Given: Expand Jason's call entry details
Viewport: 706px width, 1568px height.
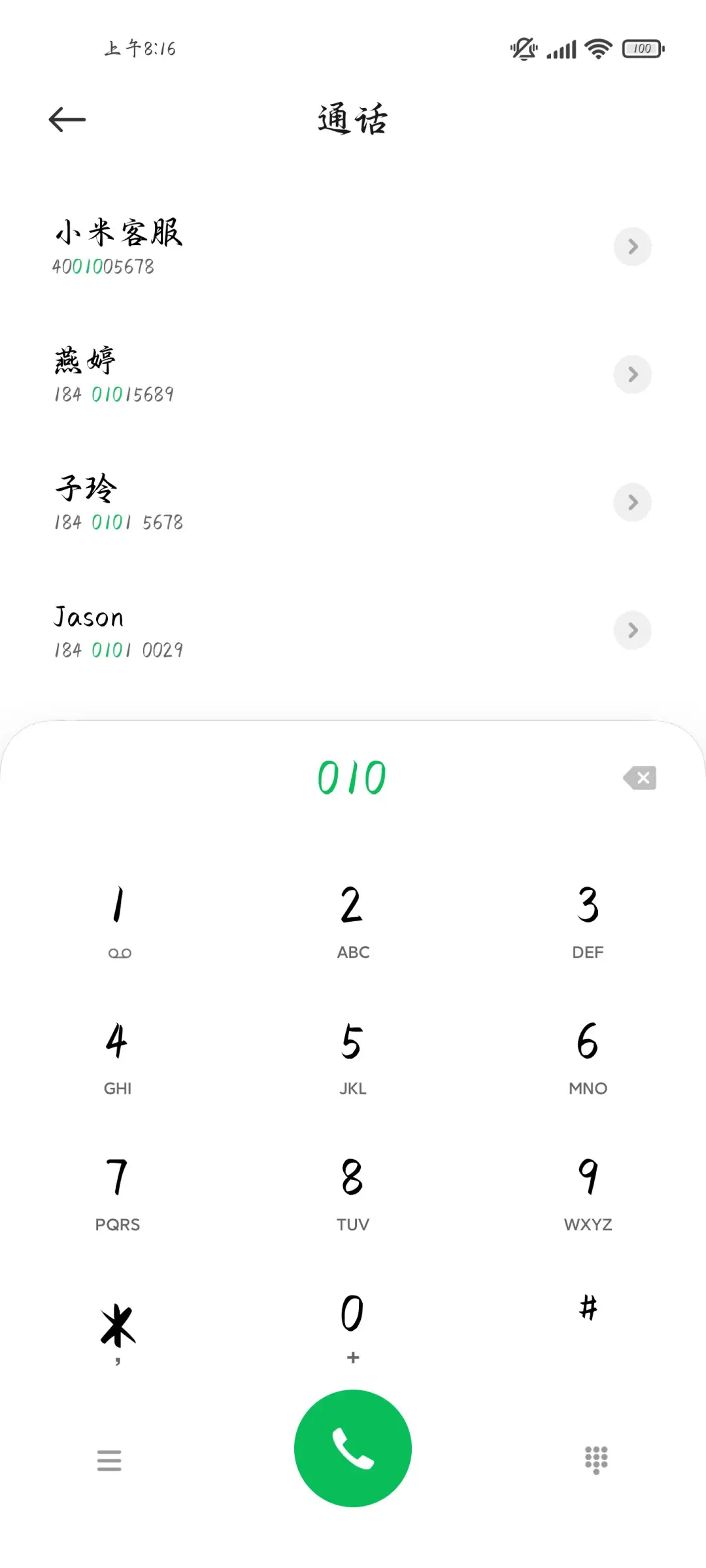Looking at the screenshot, I should (631, 630).
